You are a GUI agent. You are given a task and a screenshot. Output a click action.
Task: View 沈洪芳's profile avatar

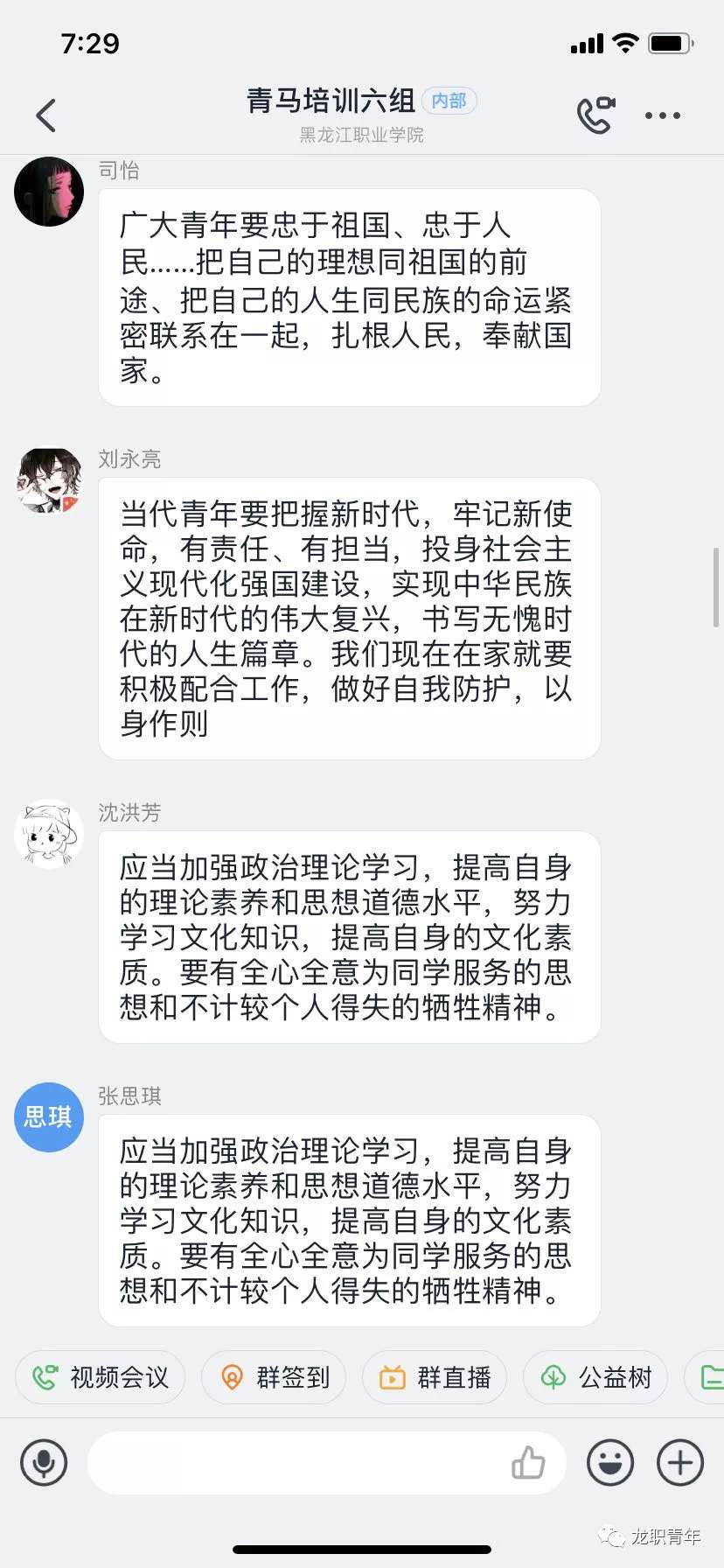click(x=49, y=834)
